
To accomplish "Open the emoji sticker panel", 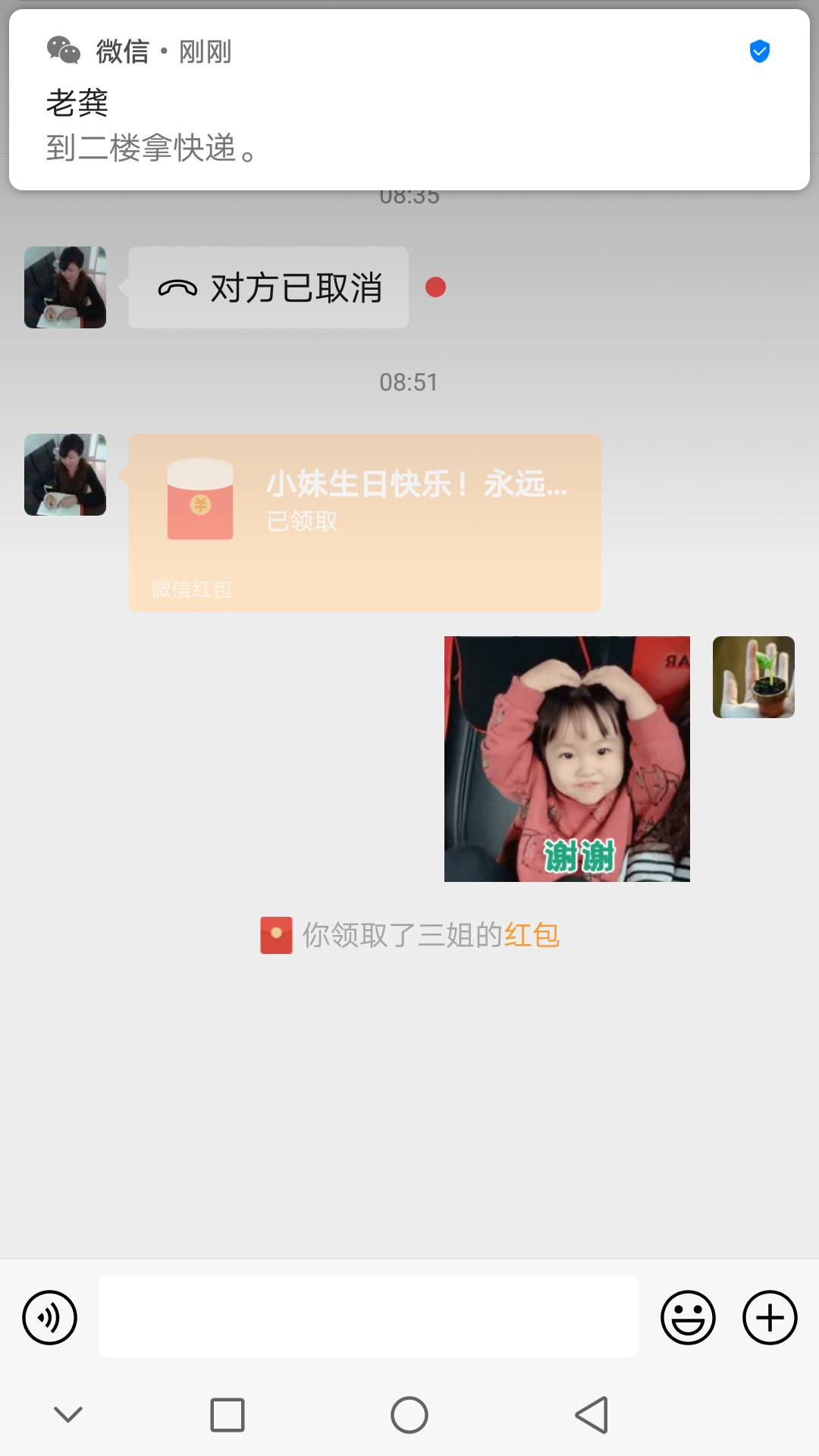I will pyautogui.click(x=688, y=1317).
